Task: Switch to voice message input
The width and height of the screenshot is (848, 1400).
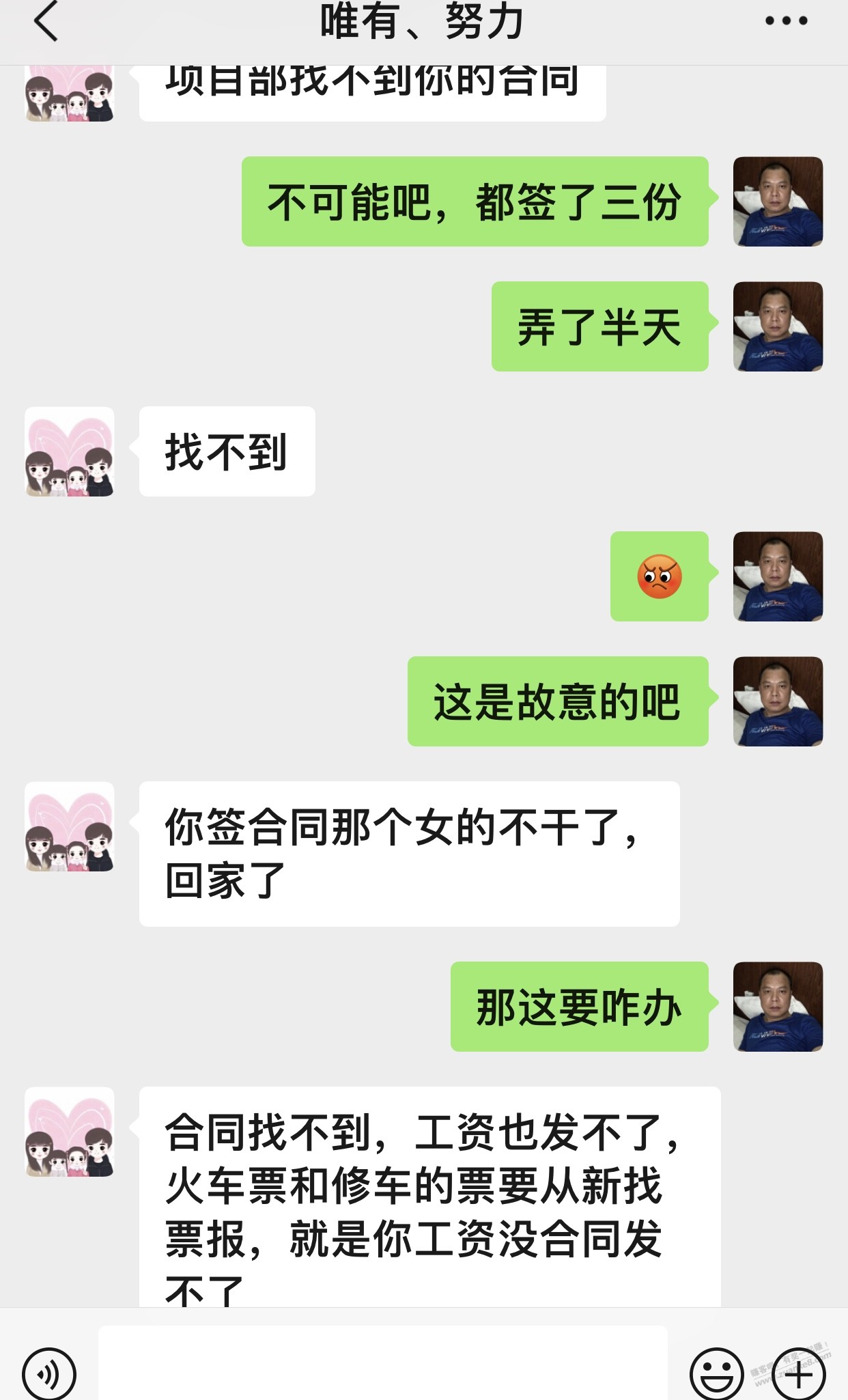Action: click(48, 1374)
